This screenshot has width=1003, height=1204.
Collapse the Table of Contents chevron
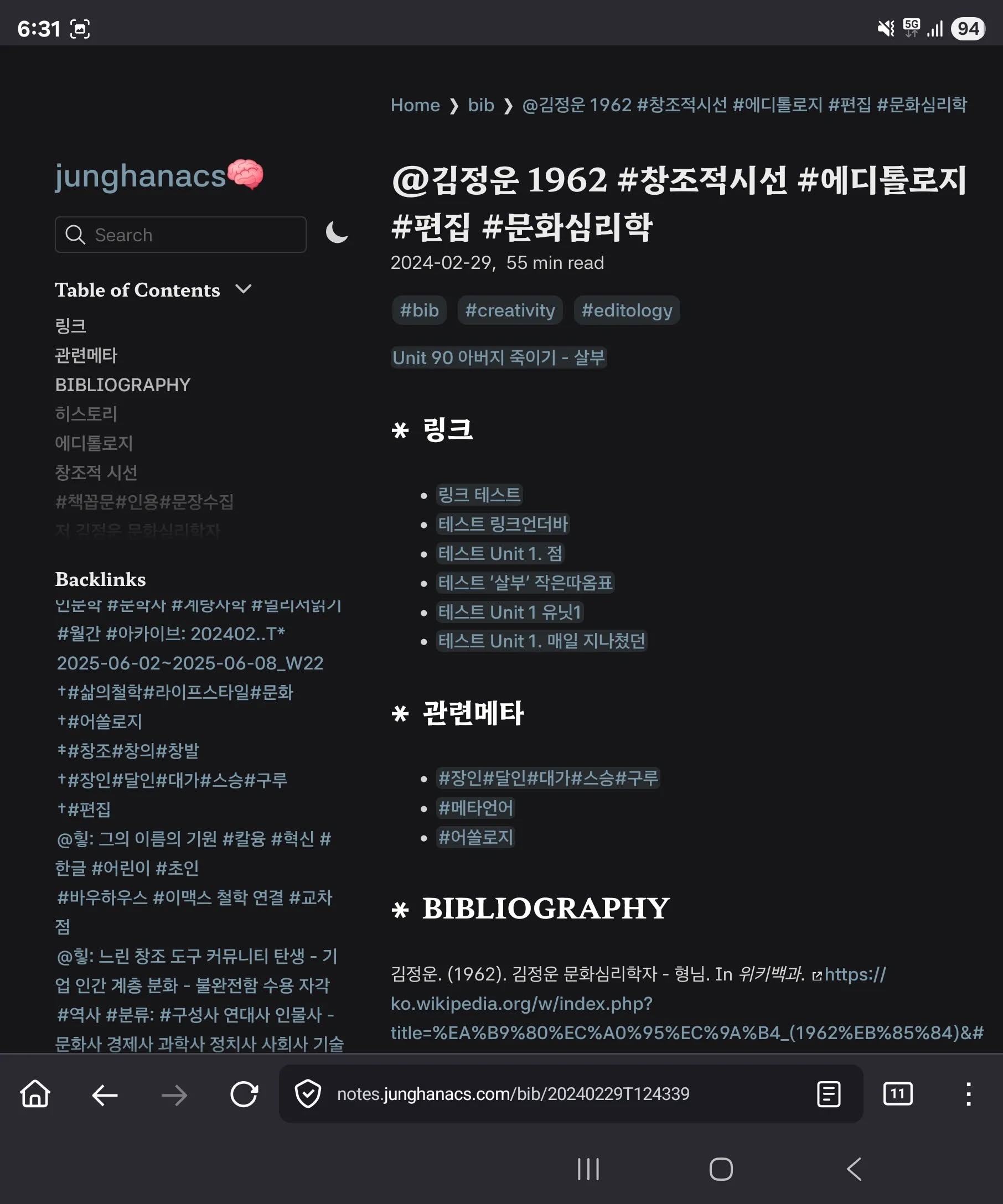pos(243,289)
